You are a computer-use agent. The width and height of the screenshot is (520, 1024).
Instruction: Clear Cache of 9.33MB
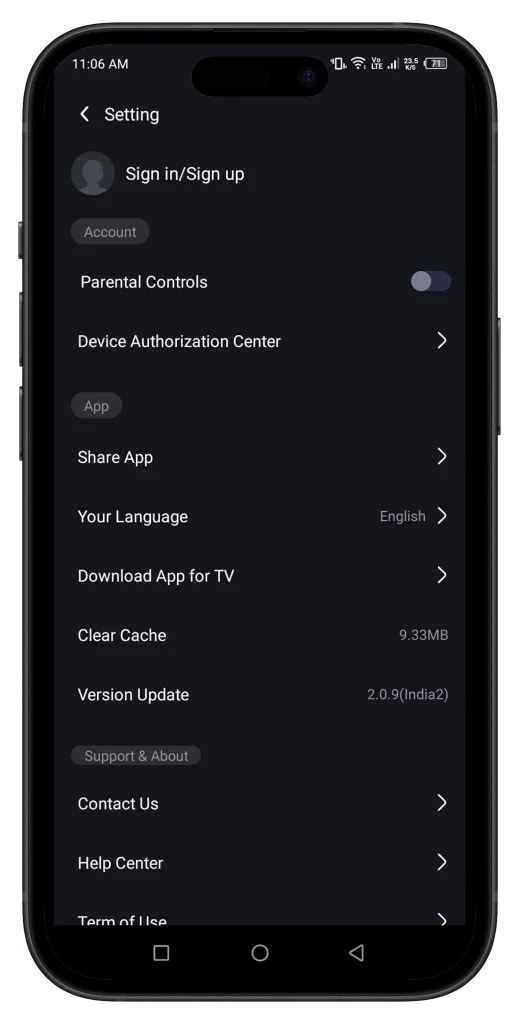coord(260,635)
